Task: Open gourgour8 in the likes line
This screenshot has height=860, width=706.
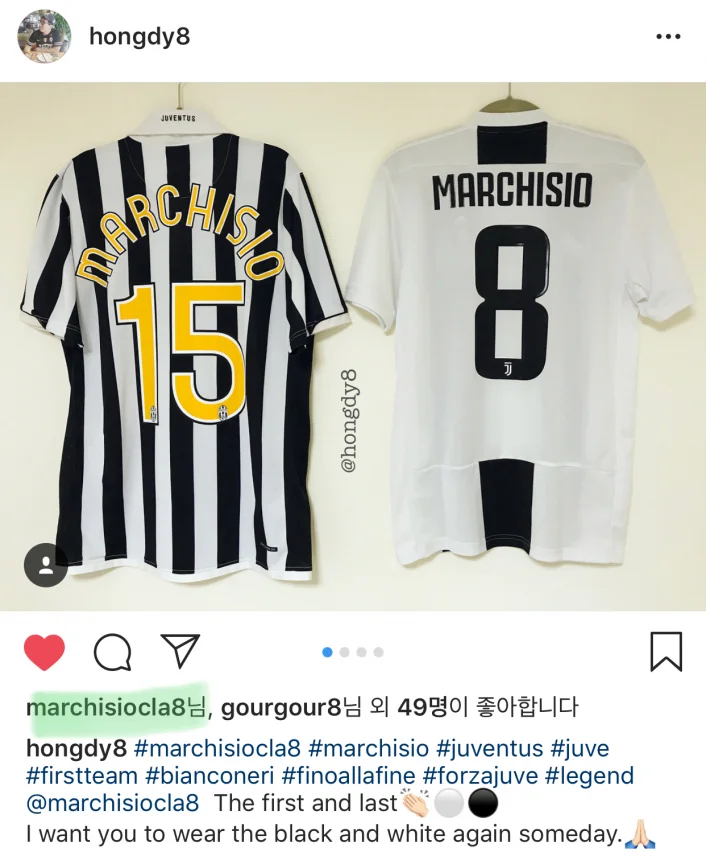Action: (281, 707)
